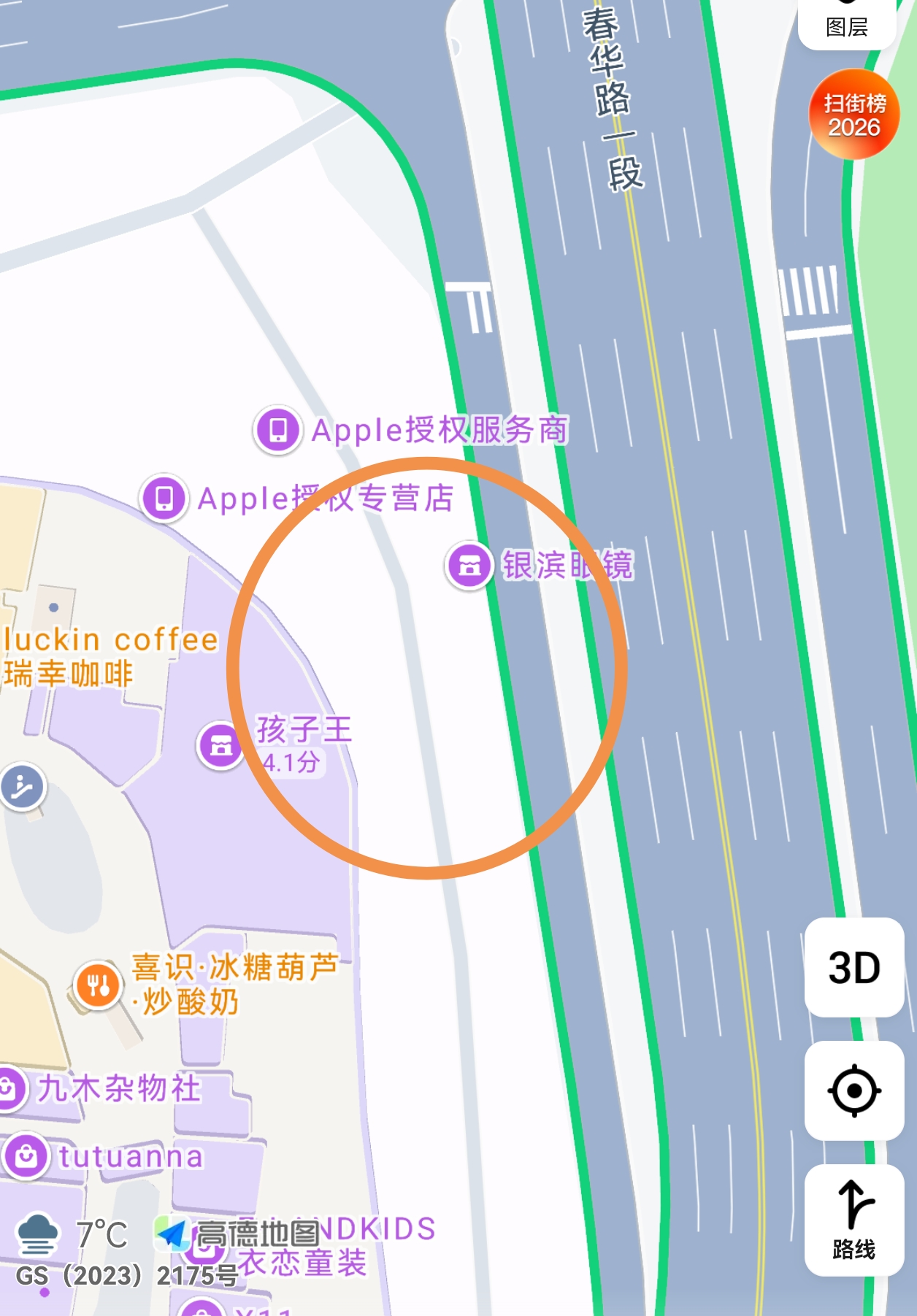The width and height of the screenshot is (917, 1316).
Task: Select Apple授权专营店 map marker
Action: pyautogui.click(x=164, y=498)
